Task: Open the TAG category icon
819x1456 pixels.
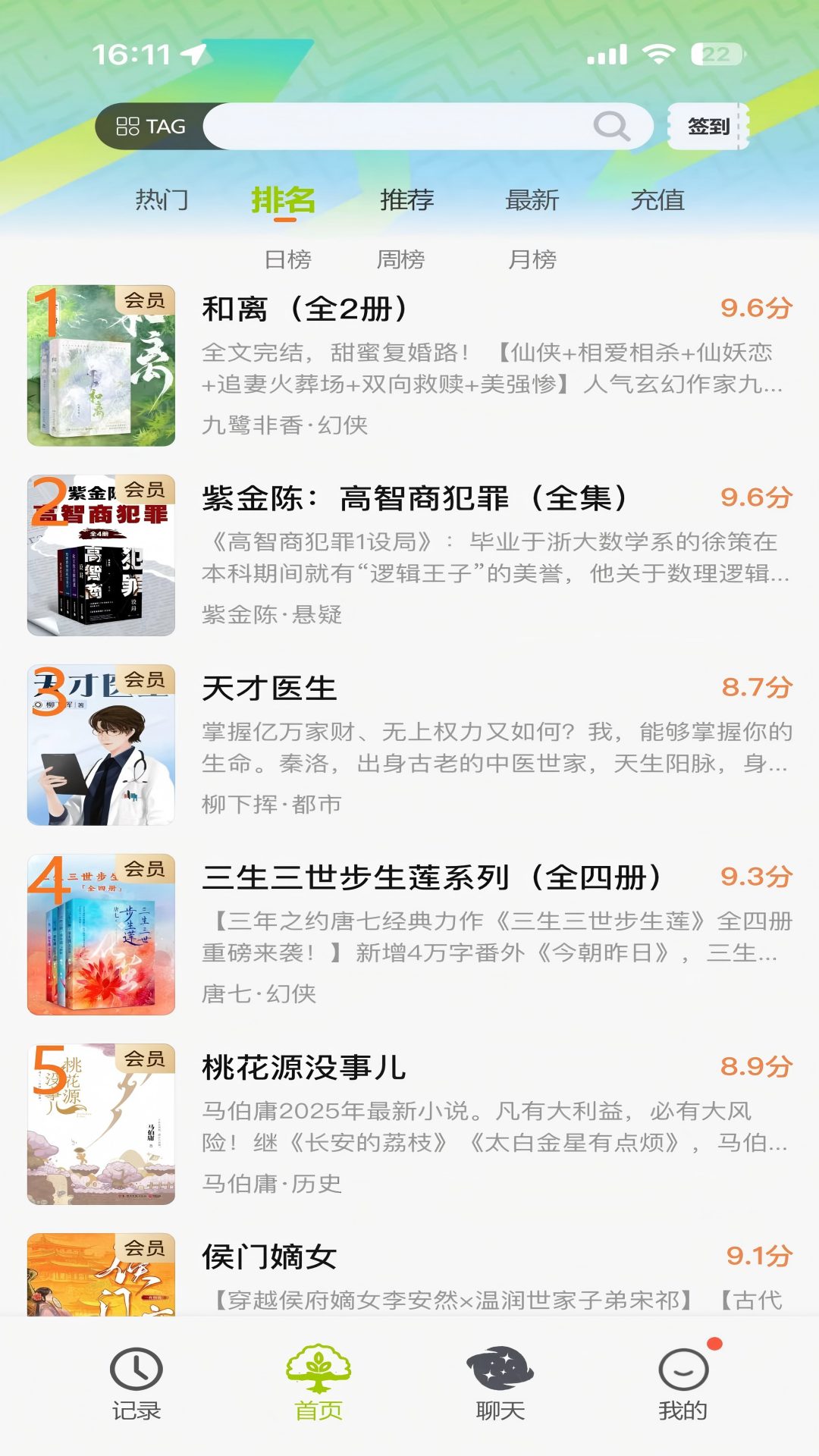Action: pyautogui.click(x=129, y=127)
